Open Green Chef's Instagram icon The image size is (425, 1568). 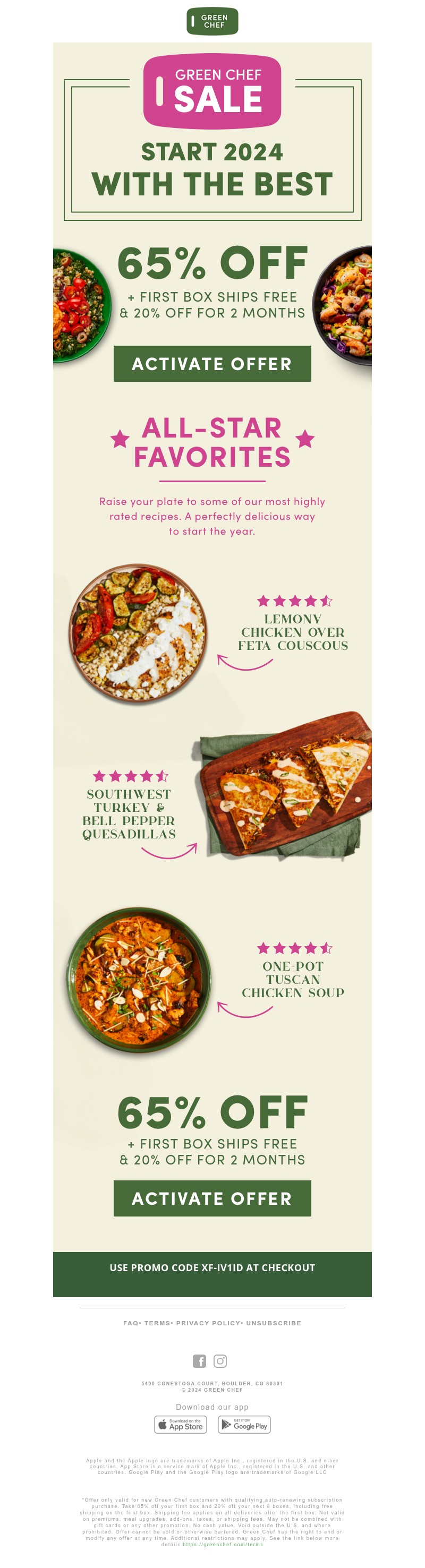coord(220,1360)
